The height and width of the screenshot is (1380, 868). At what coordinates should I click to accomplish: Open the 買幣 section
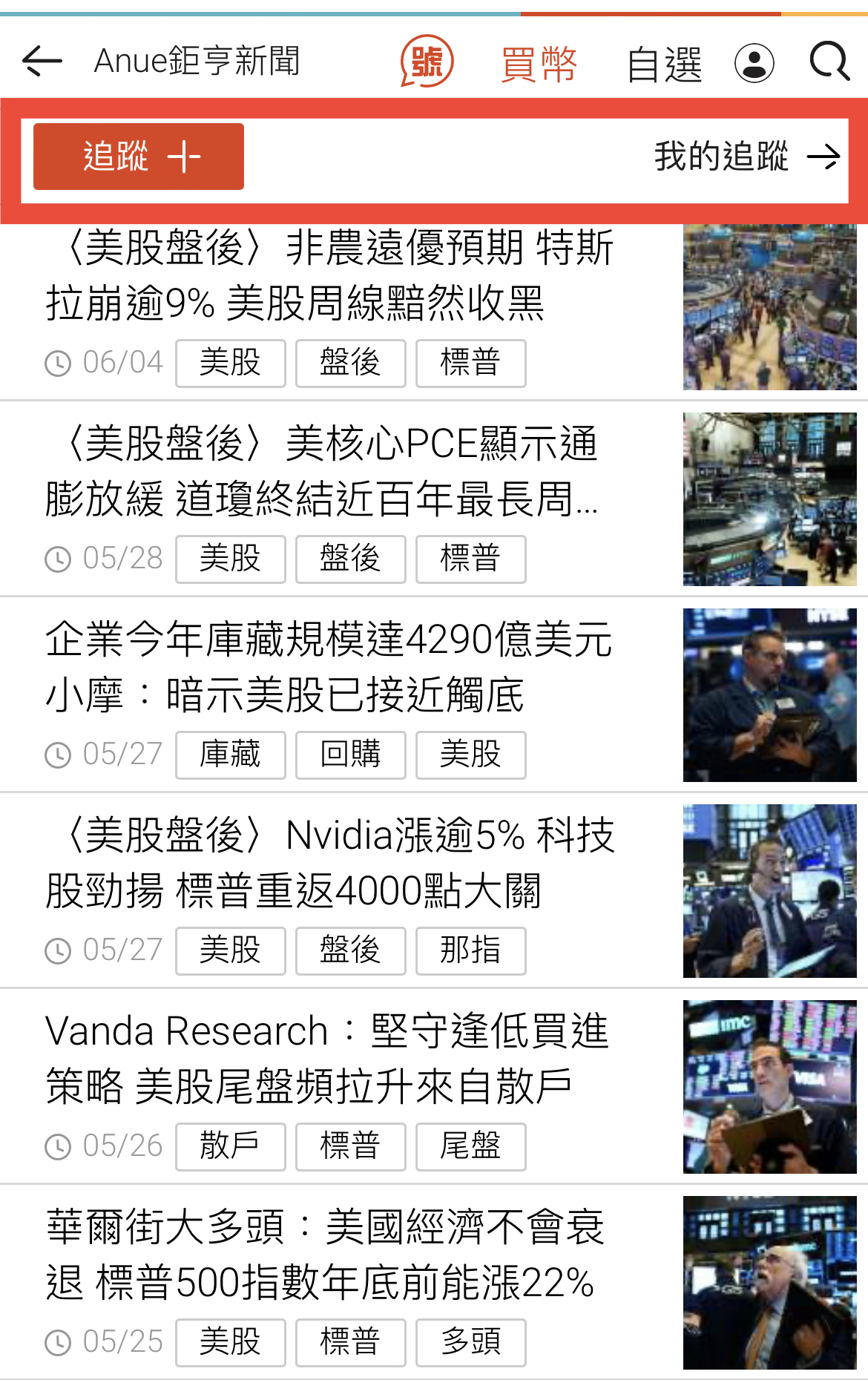539,64
